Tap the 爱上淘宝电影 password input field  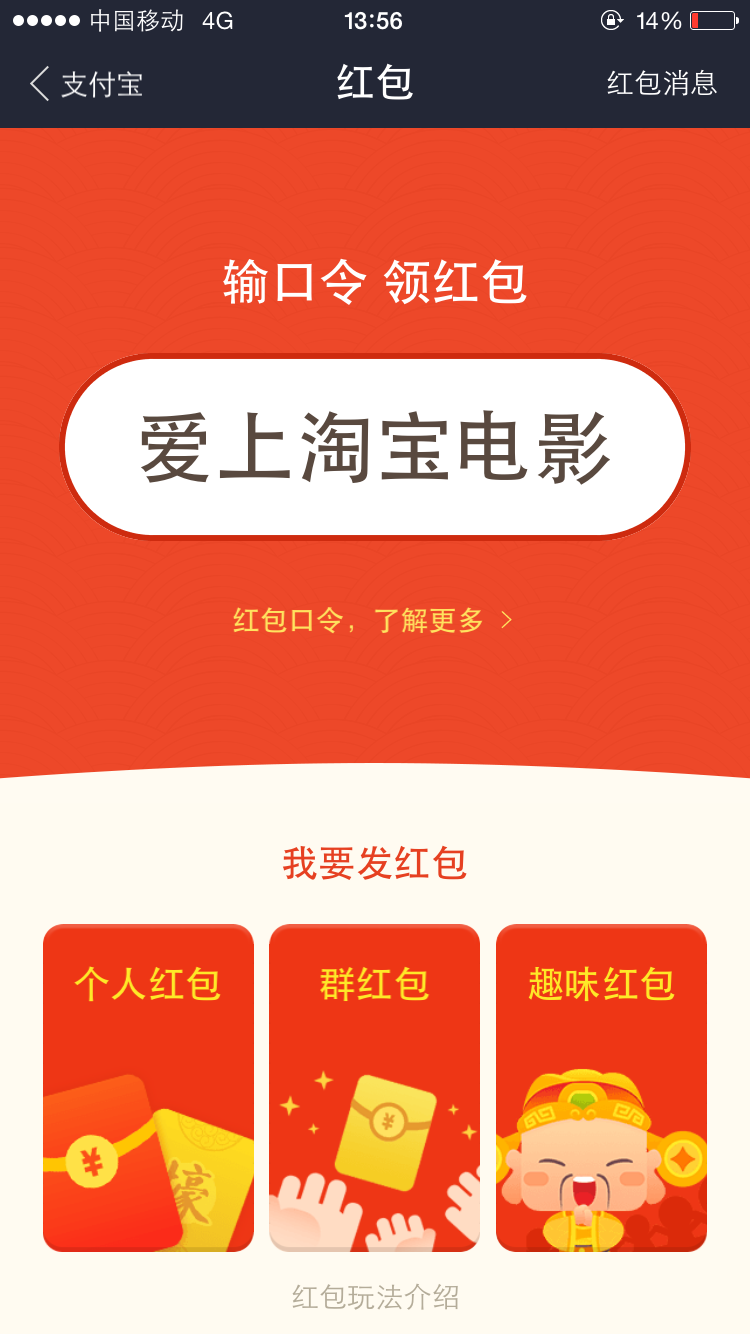click(x=375, y=447)
